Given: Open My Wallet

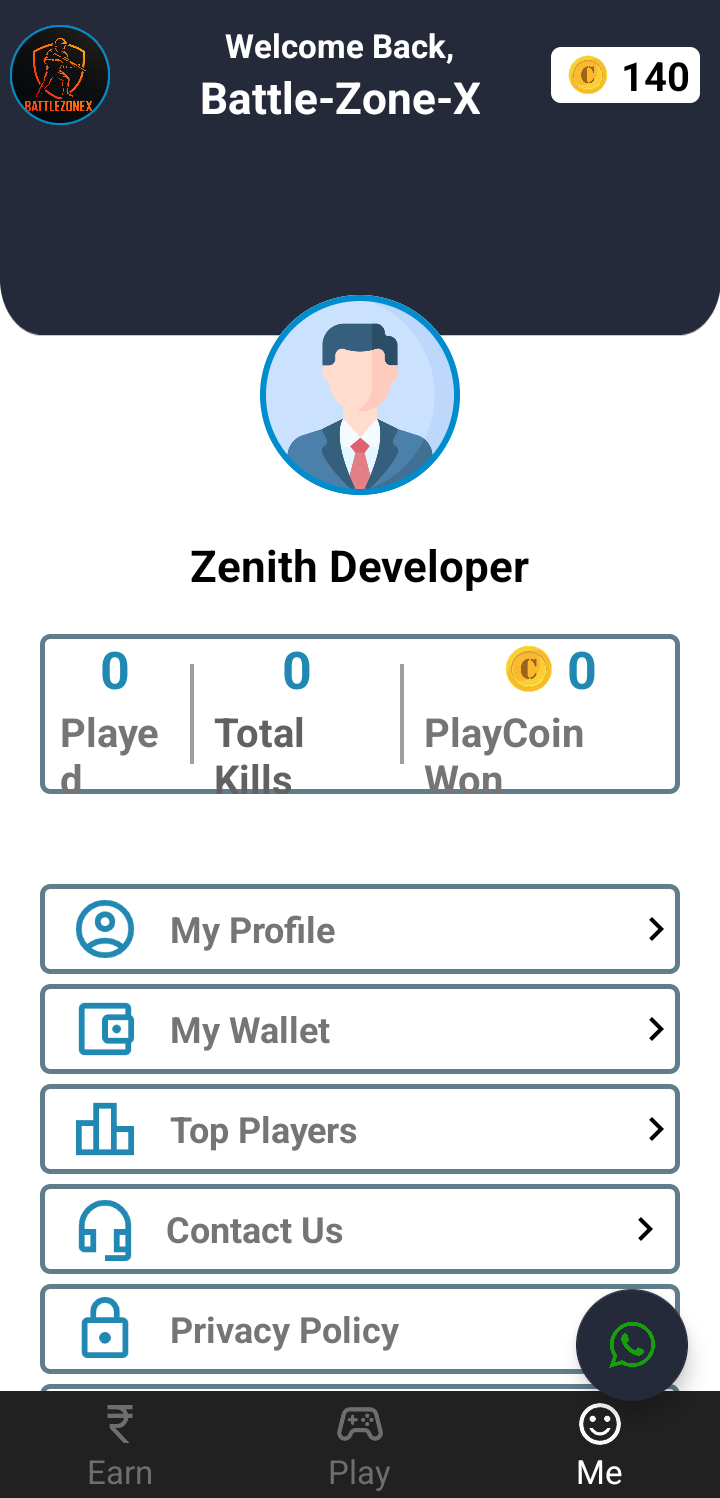Looking at the screenshot, I should 360,1029.
